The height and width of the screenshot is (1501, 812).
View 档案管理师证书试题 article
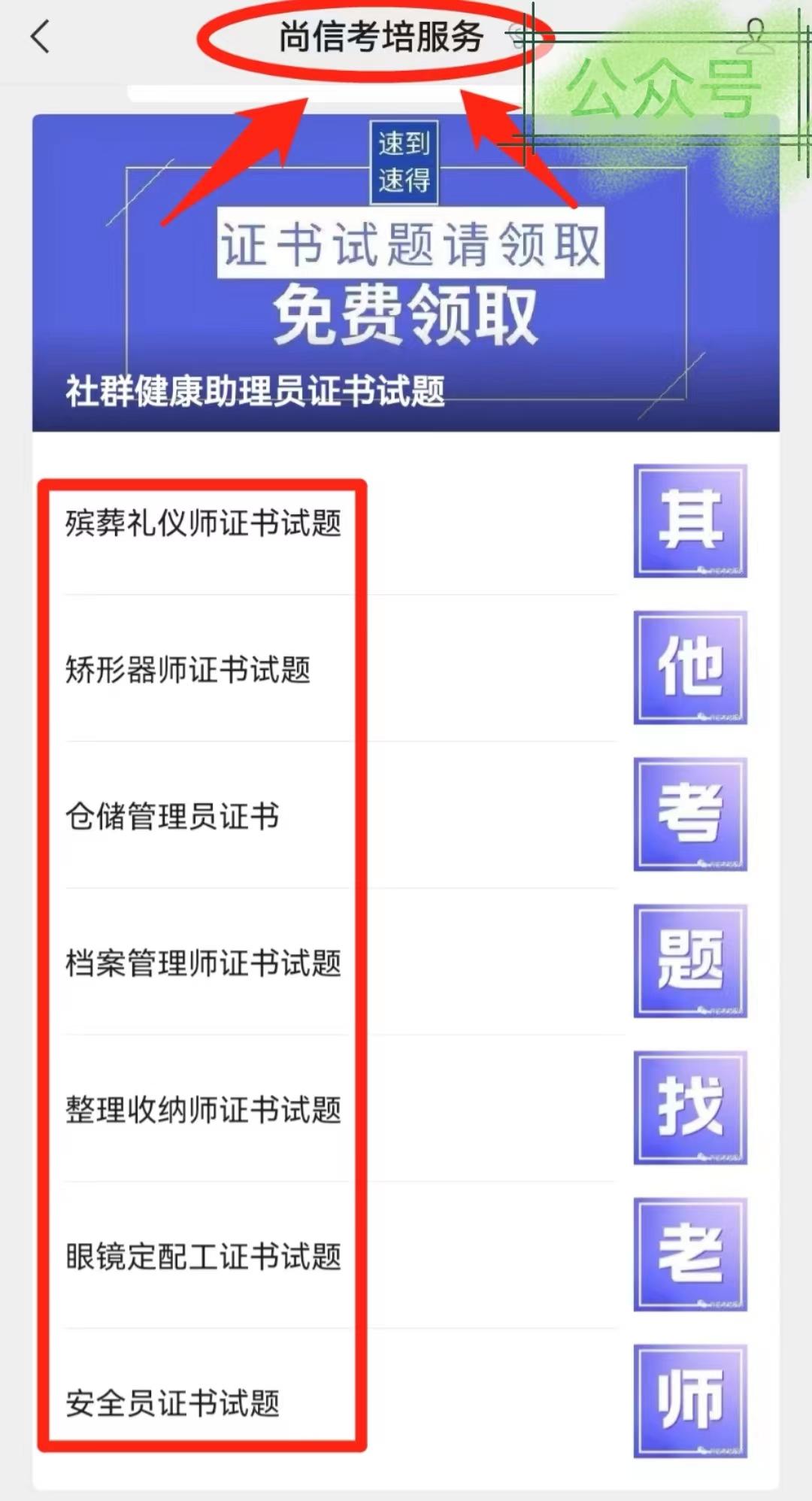click(203, 963)
